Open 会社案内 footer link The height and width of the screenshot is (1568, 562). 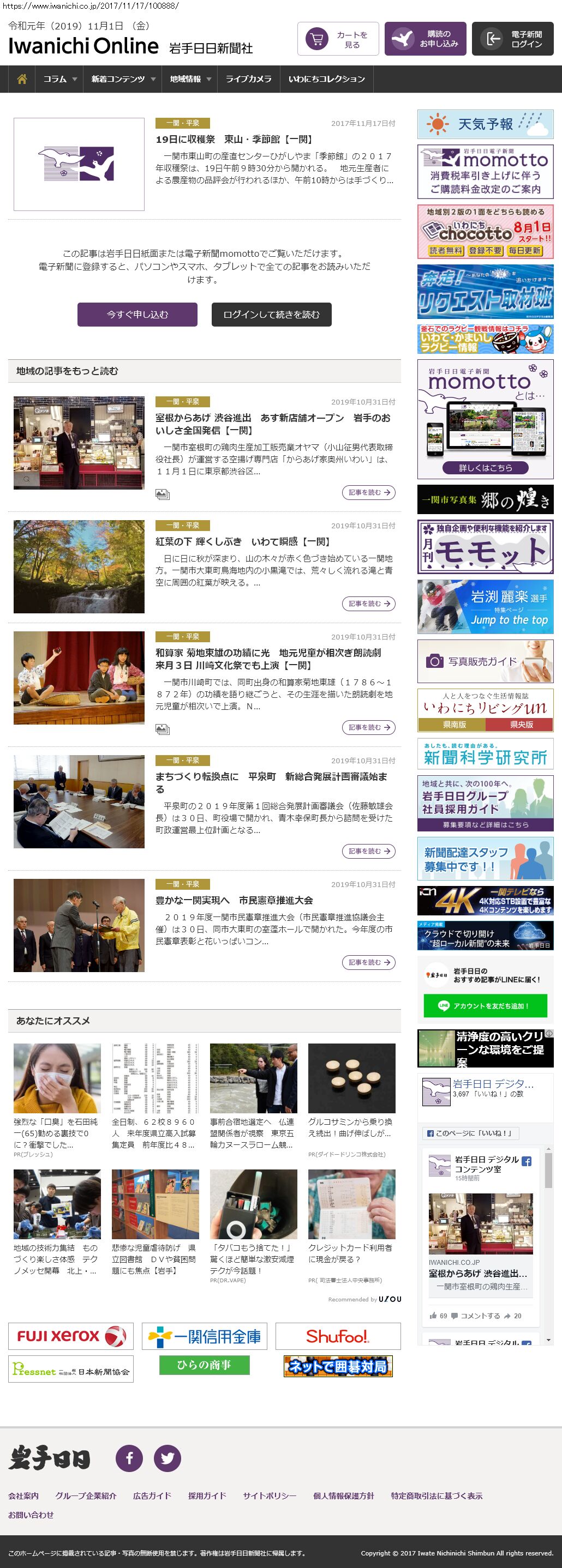[23, 1495]
